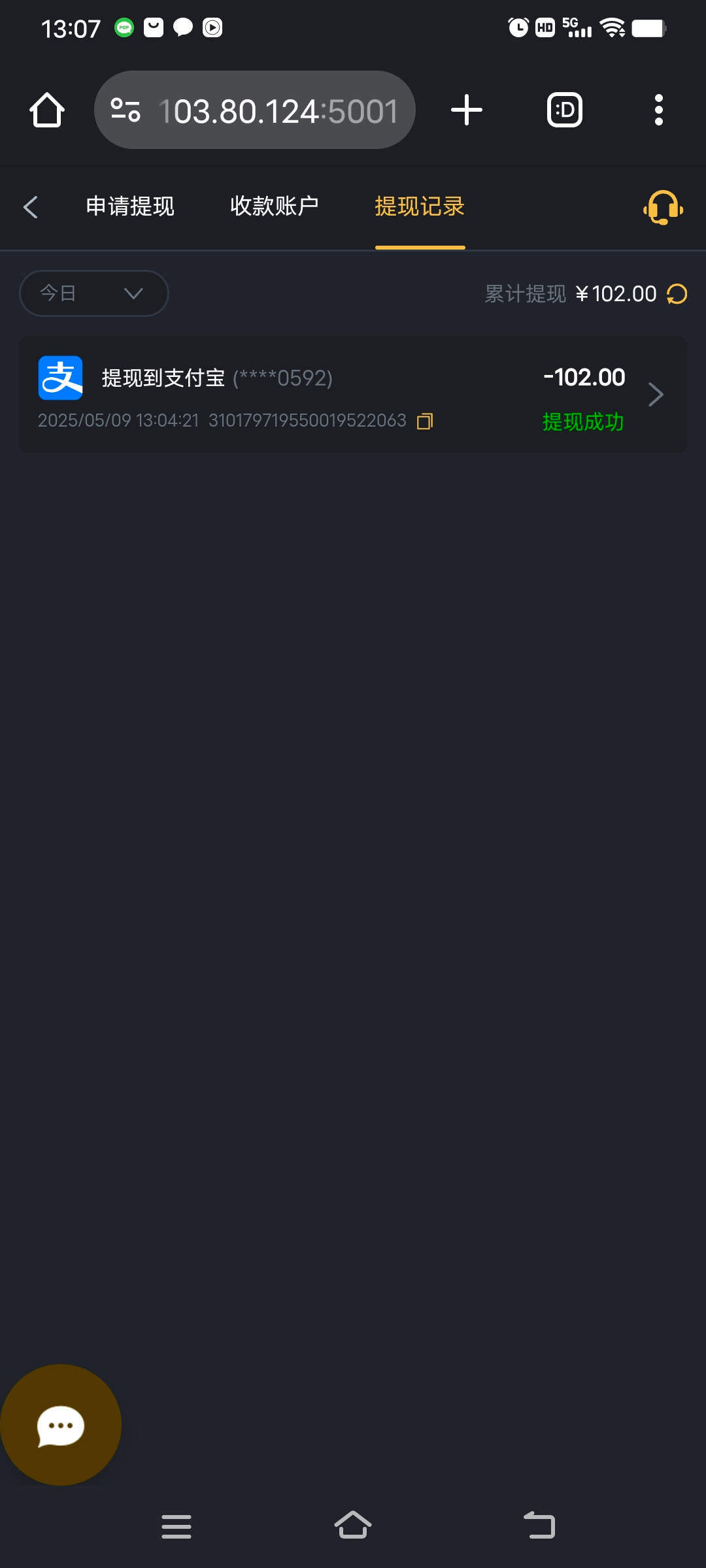The height and width of the screenshot is (1568, 706).
Task: Open the floating chat bubble
Action: pyautogui.click(x=60, y=1426)
